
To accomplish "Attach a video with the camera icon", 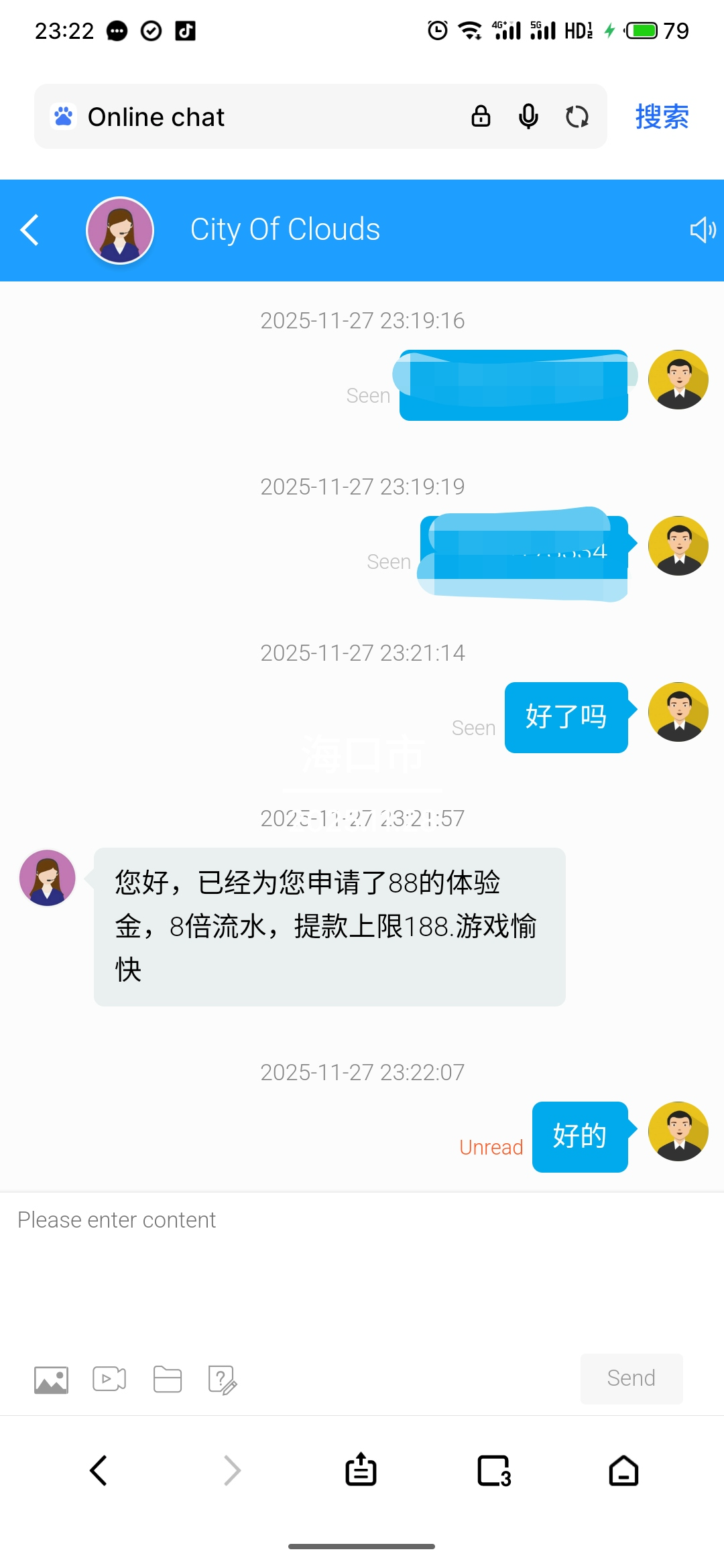I will click(x=109, y=1379).
